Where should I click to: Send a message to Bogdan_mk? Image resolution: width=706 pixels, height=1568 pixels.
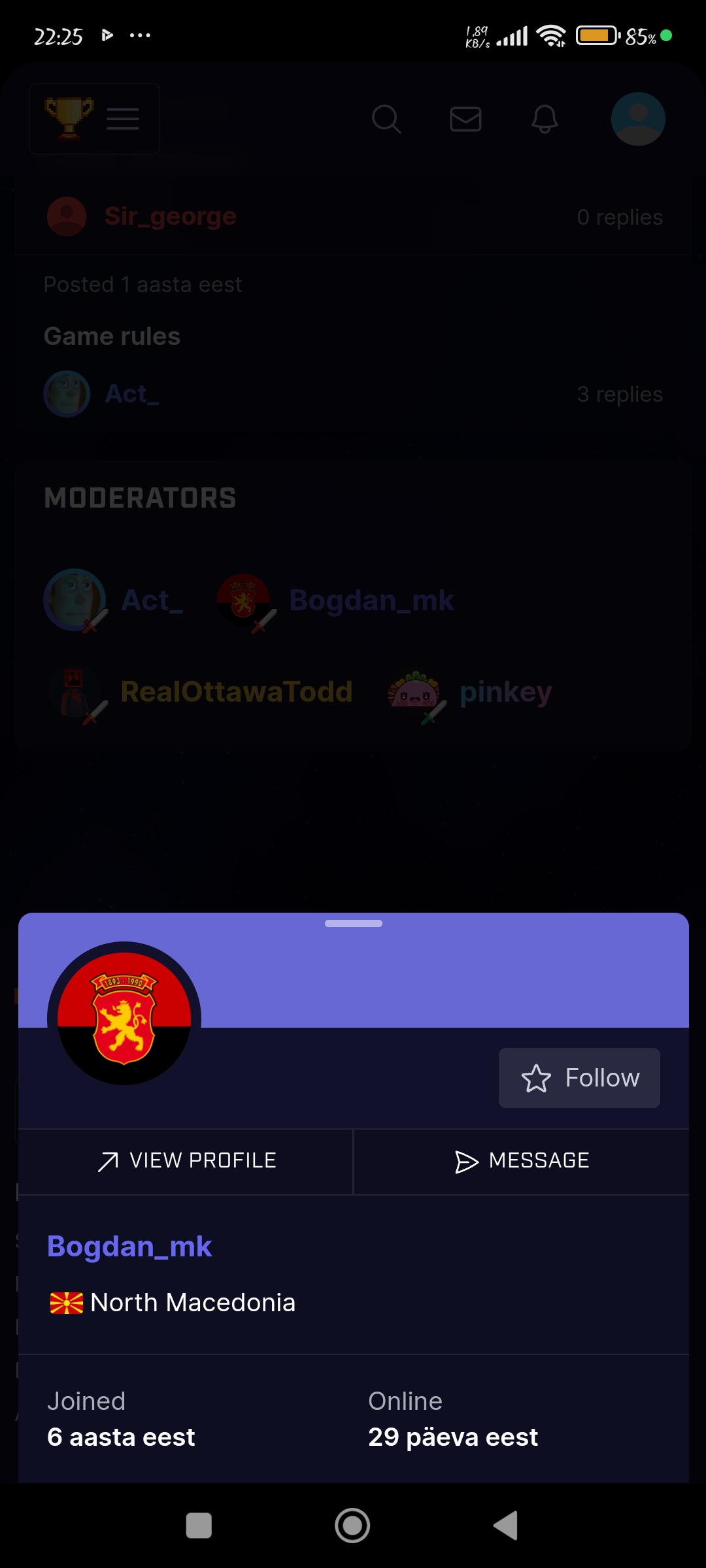(x=522, y=1160)
